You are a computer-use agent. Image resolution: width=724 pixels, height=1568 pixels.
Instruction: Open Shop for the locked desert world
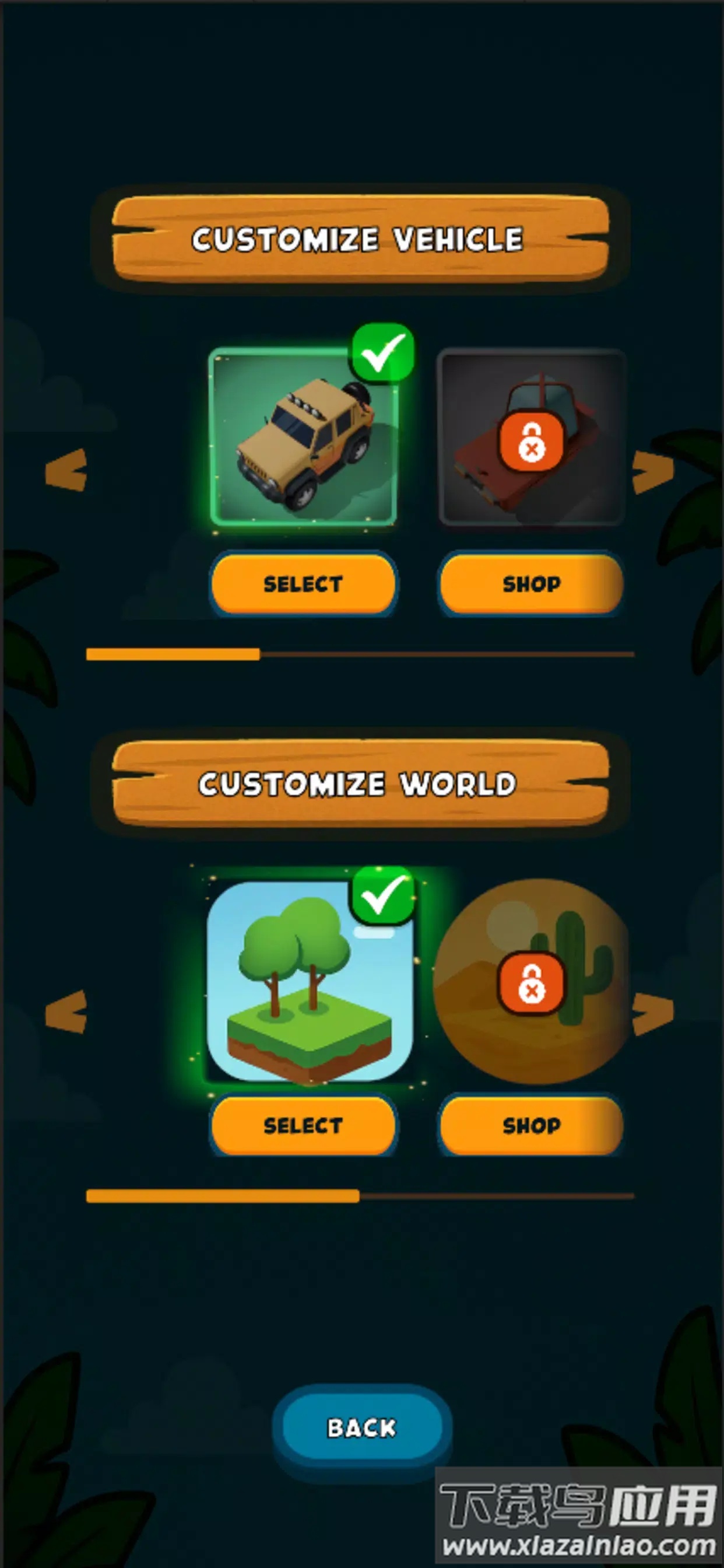coord(531,1125)
